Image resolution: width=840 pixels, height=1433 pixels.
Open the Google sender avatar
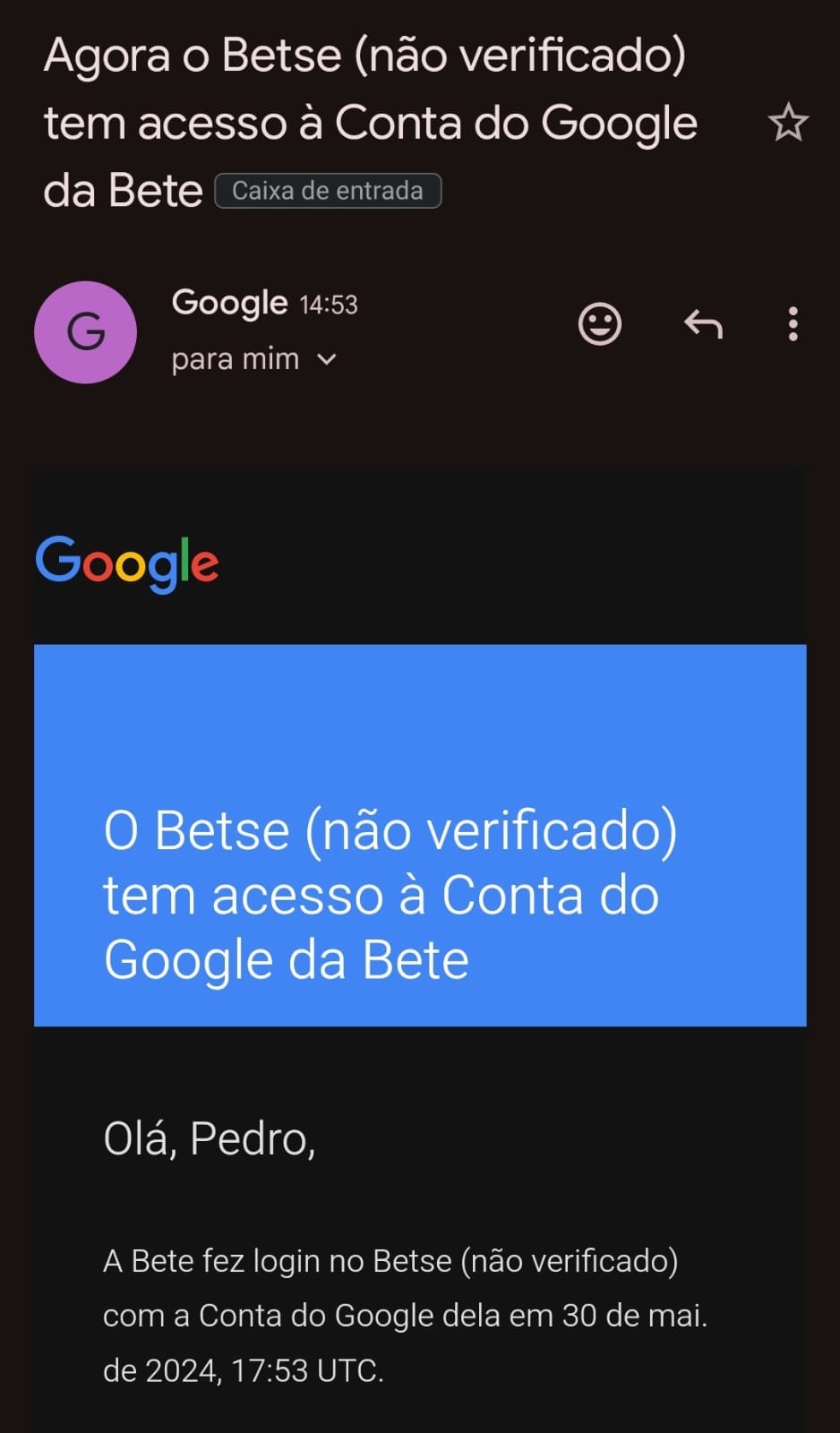click(85, 332)
